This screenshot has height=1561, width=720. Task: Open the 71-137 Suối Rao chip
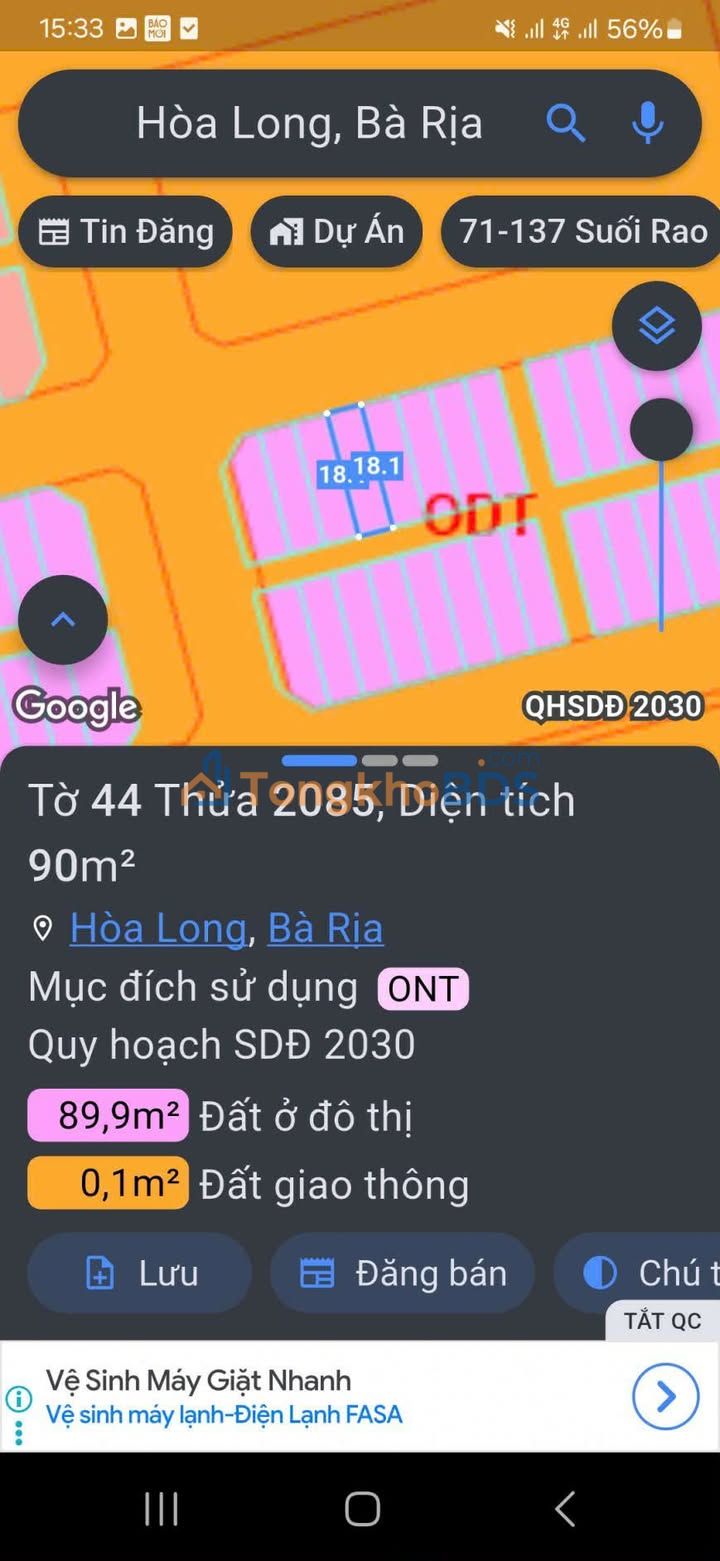582,232
